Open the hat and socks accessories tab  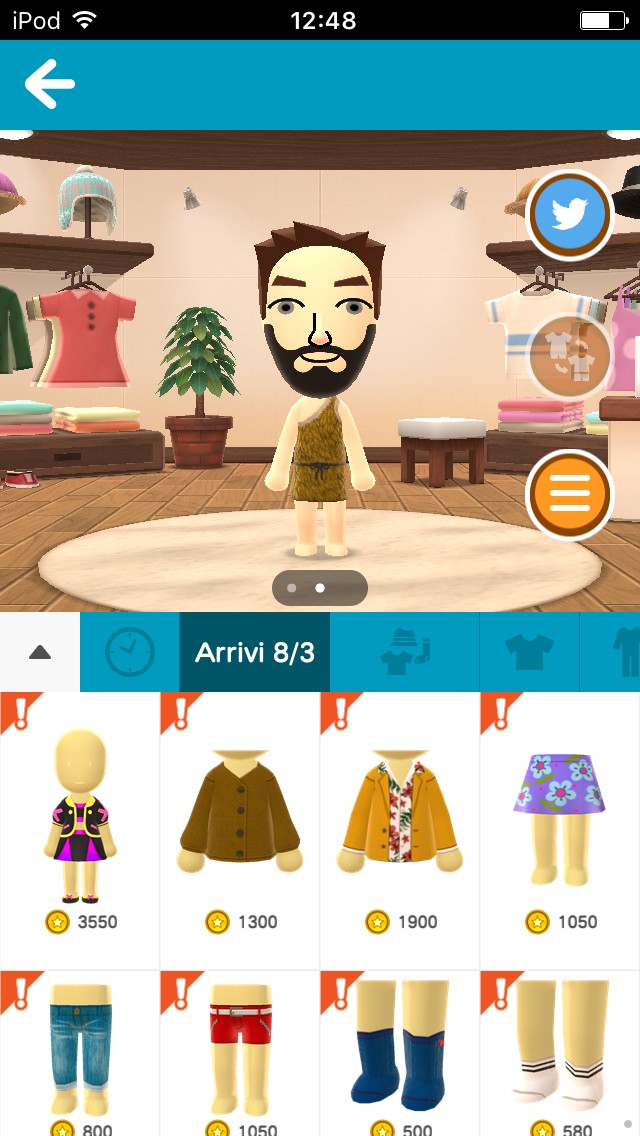click(404, 652)
